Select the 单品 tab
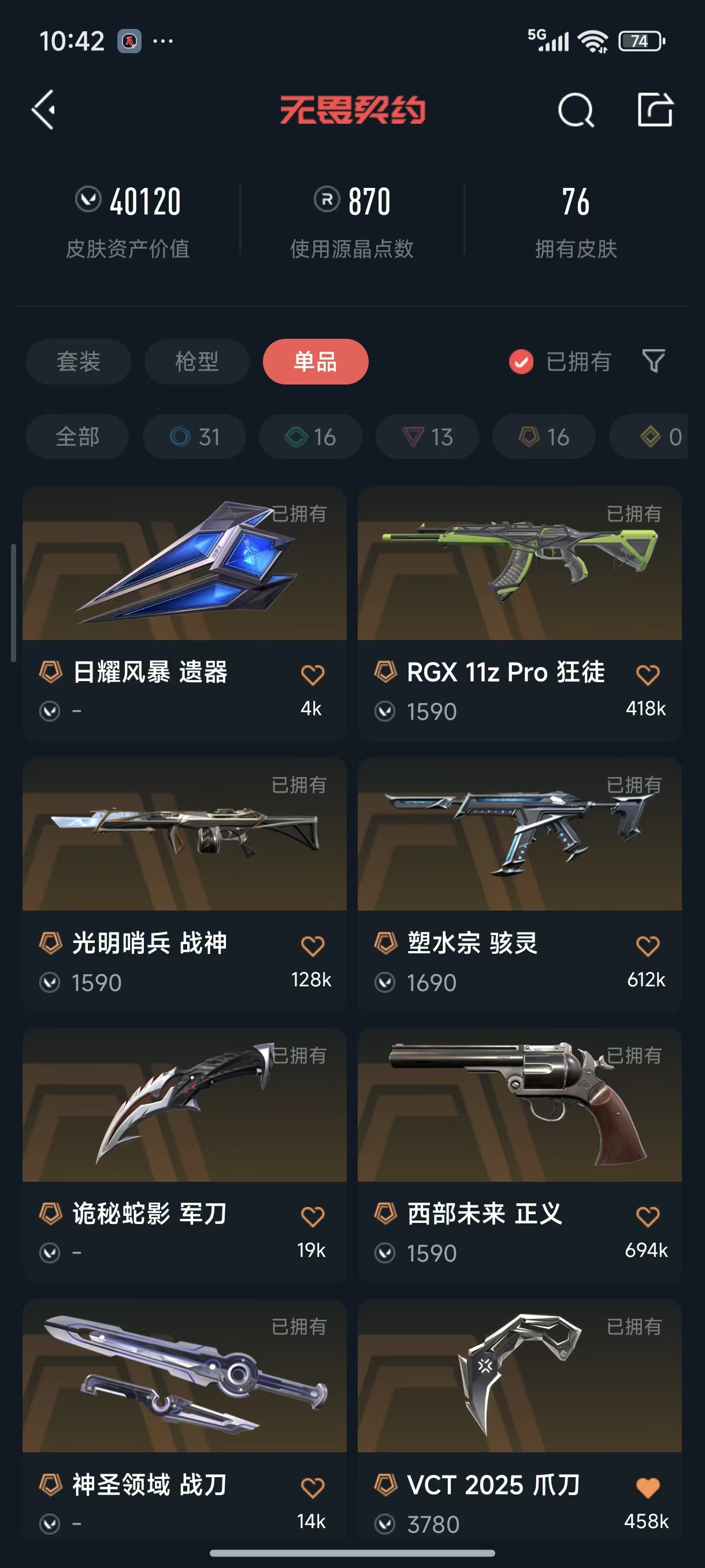 315,361
